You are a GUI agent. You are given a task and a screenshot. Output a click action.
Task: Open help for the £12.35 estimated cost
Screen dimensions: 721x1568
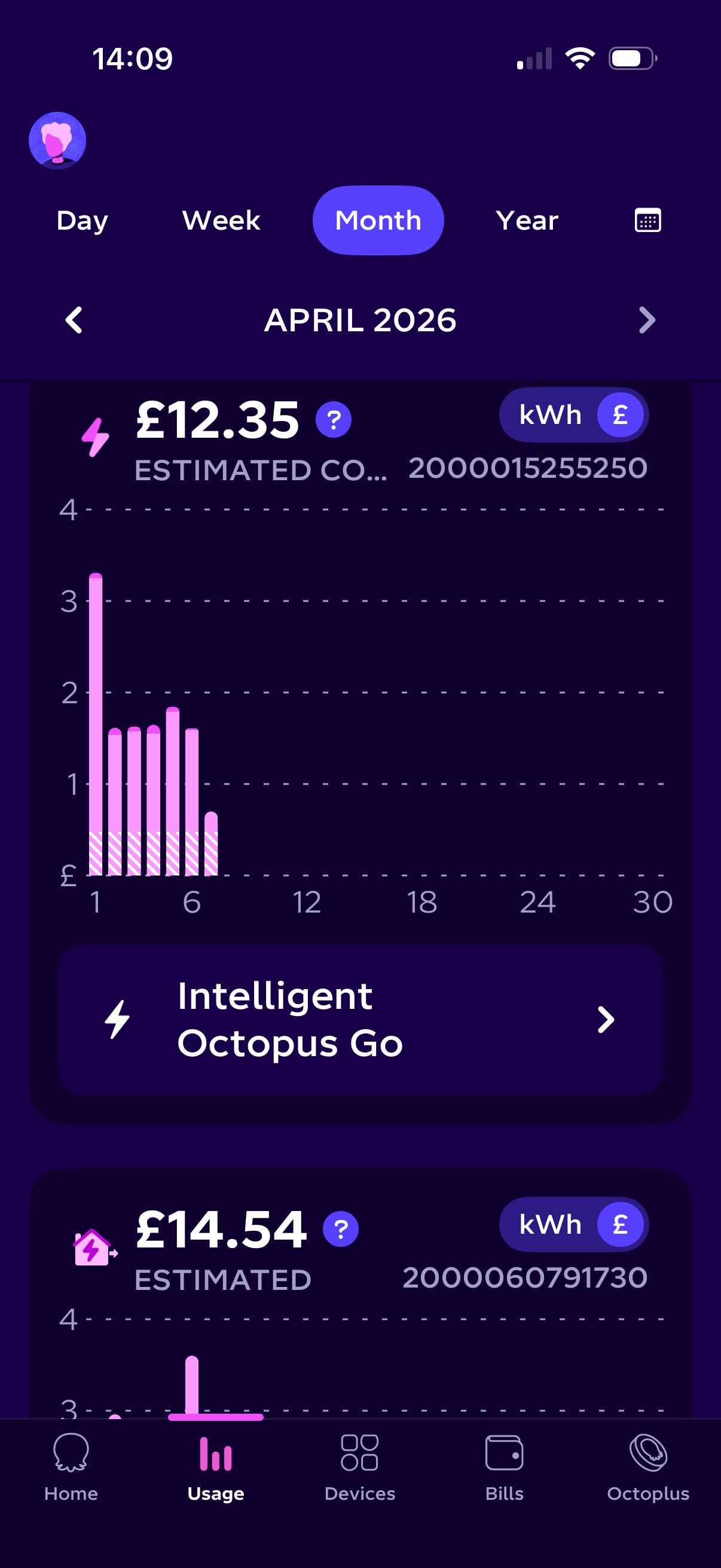pyautogui.click(x=334, y=419)
